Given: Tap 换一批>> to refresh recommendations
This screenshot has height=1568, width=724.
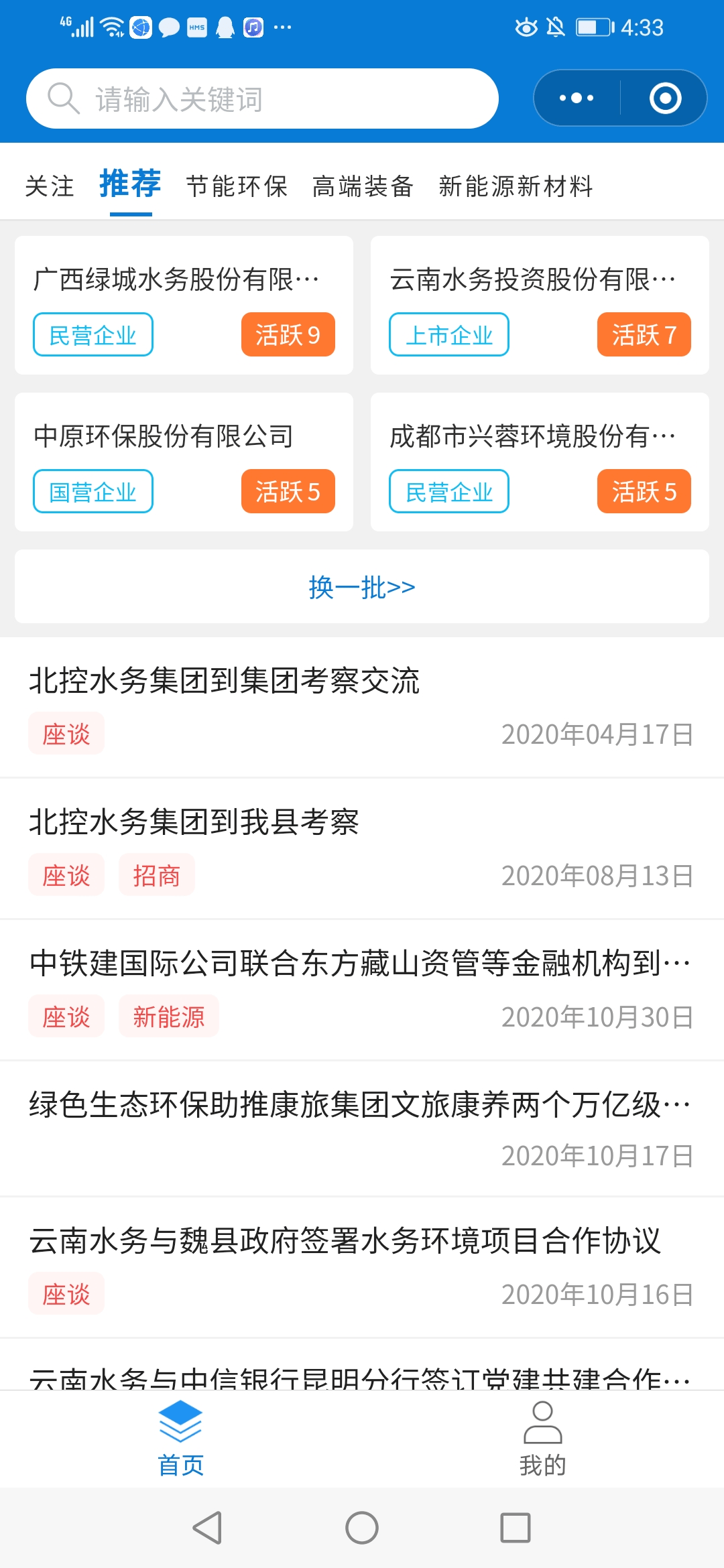Looking at the screenshot, I should click(362, 586).
